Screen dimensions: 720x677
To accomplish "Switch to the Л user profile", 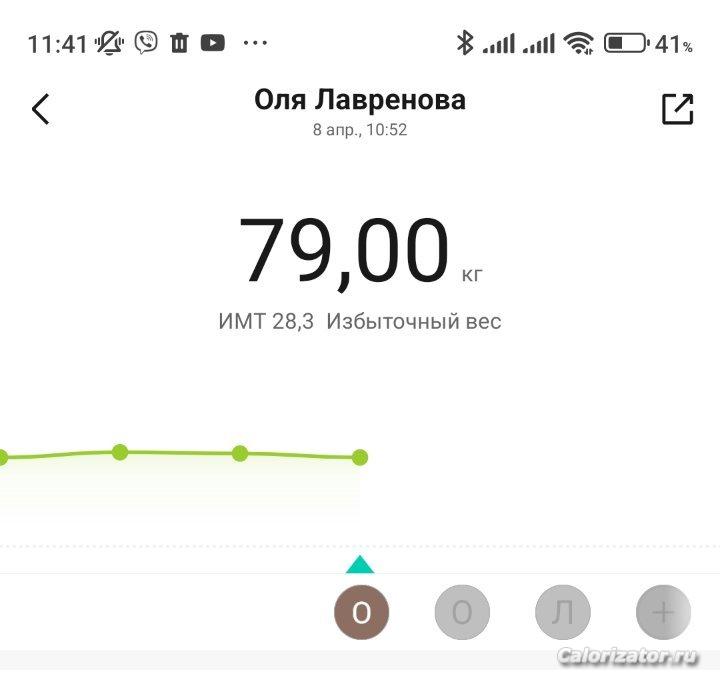I will (x=563, y=612).
